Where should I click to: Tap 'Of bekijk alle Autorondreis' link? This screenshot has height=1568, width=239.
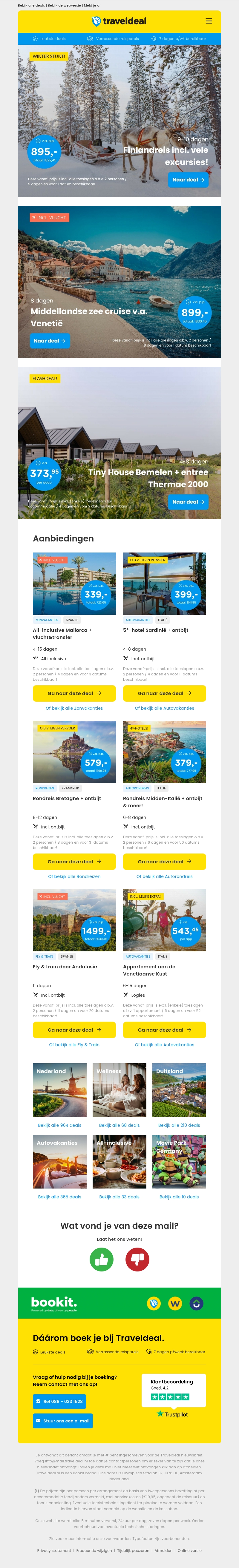pyautogui.click(x=164, y=876)
